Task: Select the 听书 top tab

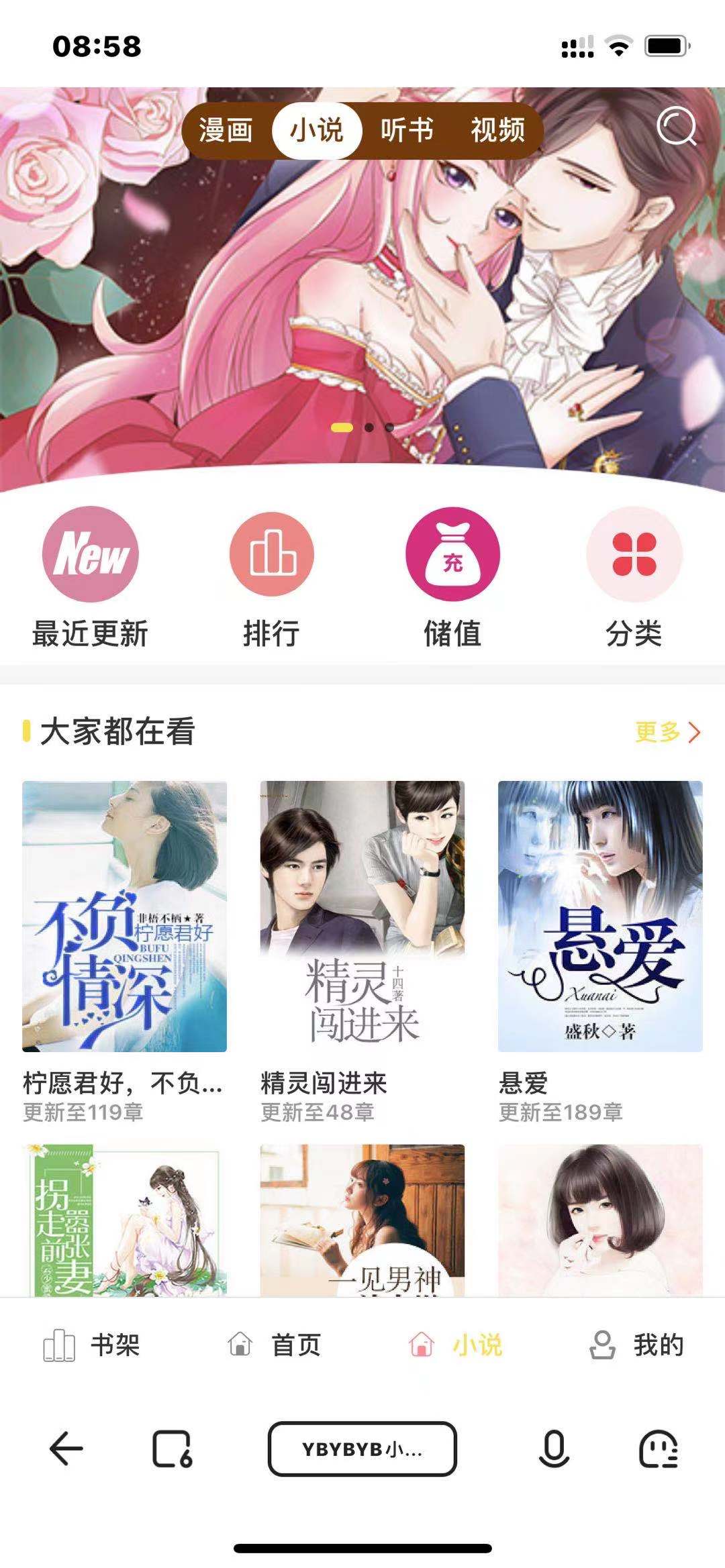Action: tap(407, 130)
